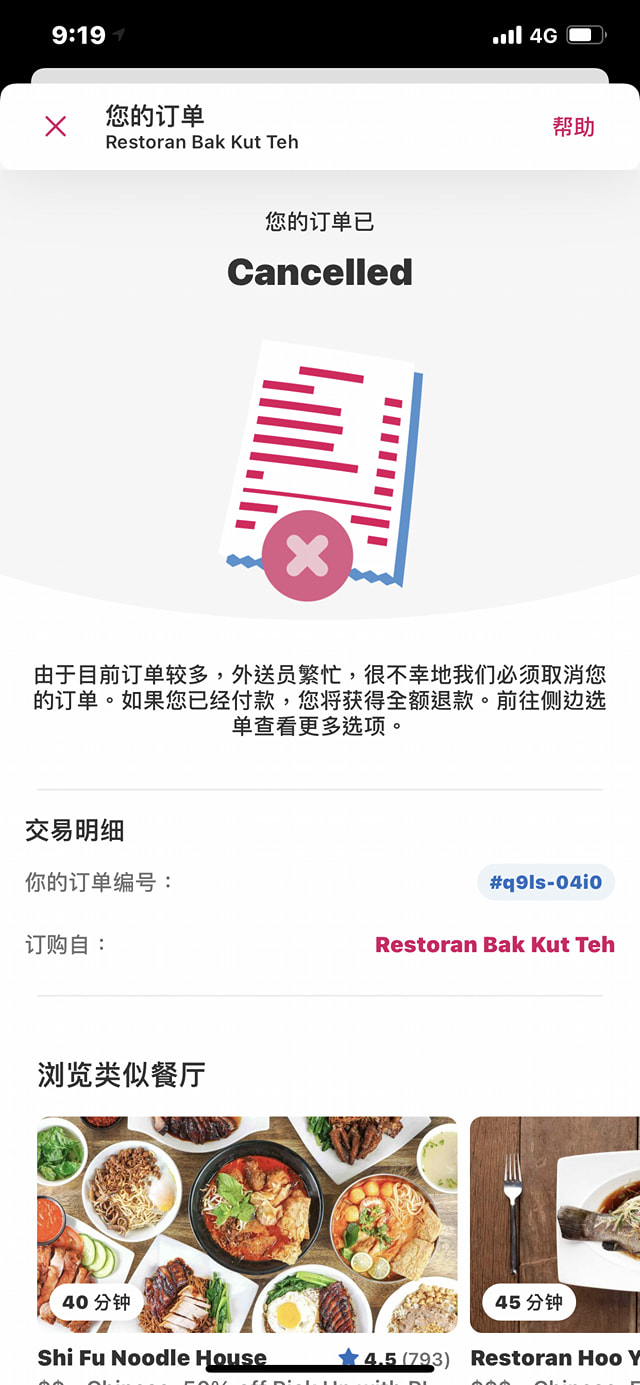
Task: Open 帮助 for this order
Action: [x=573, y=127]
